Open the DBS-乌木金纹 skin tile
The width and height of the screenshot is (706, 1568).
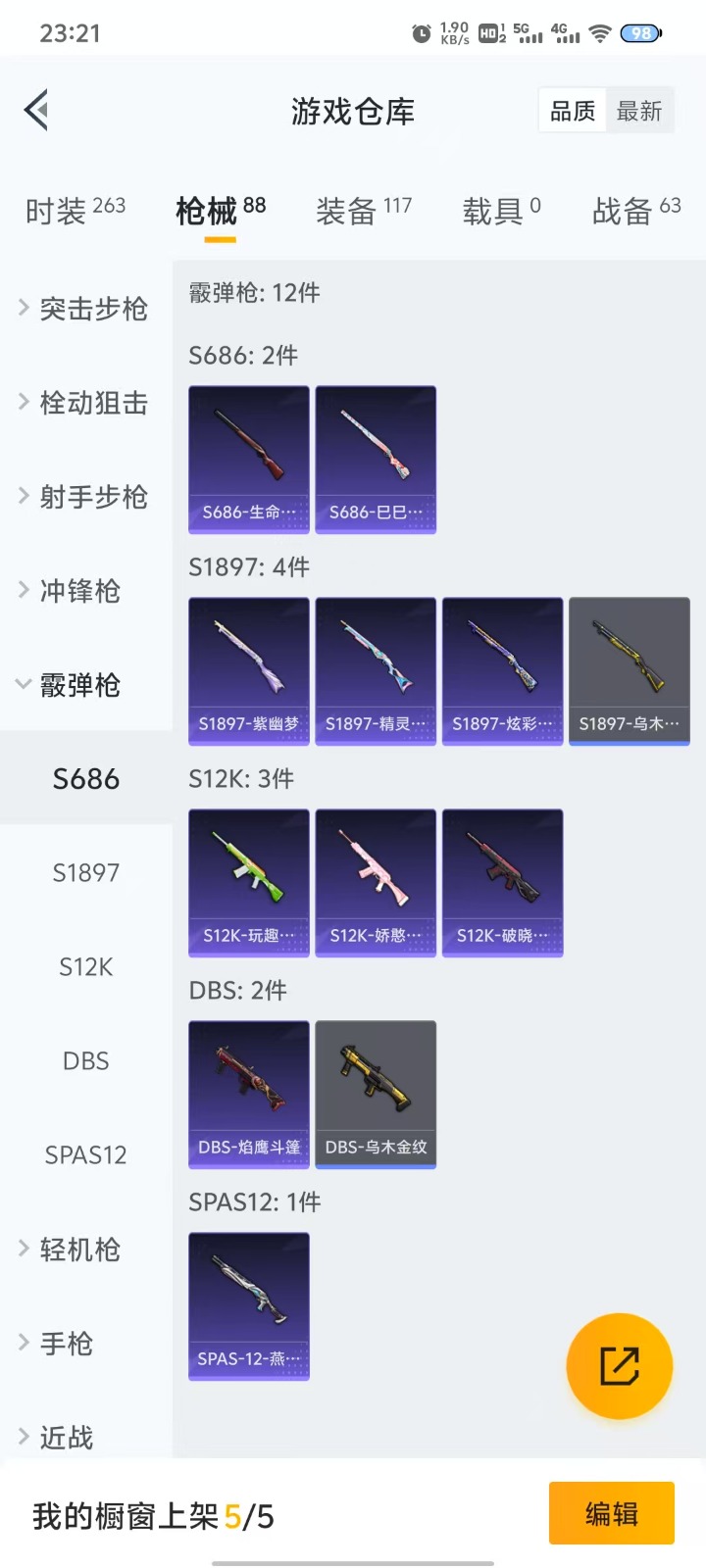click(376, 1094)
